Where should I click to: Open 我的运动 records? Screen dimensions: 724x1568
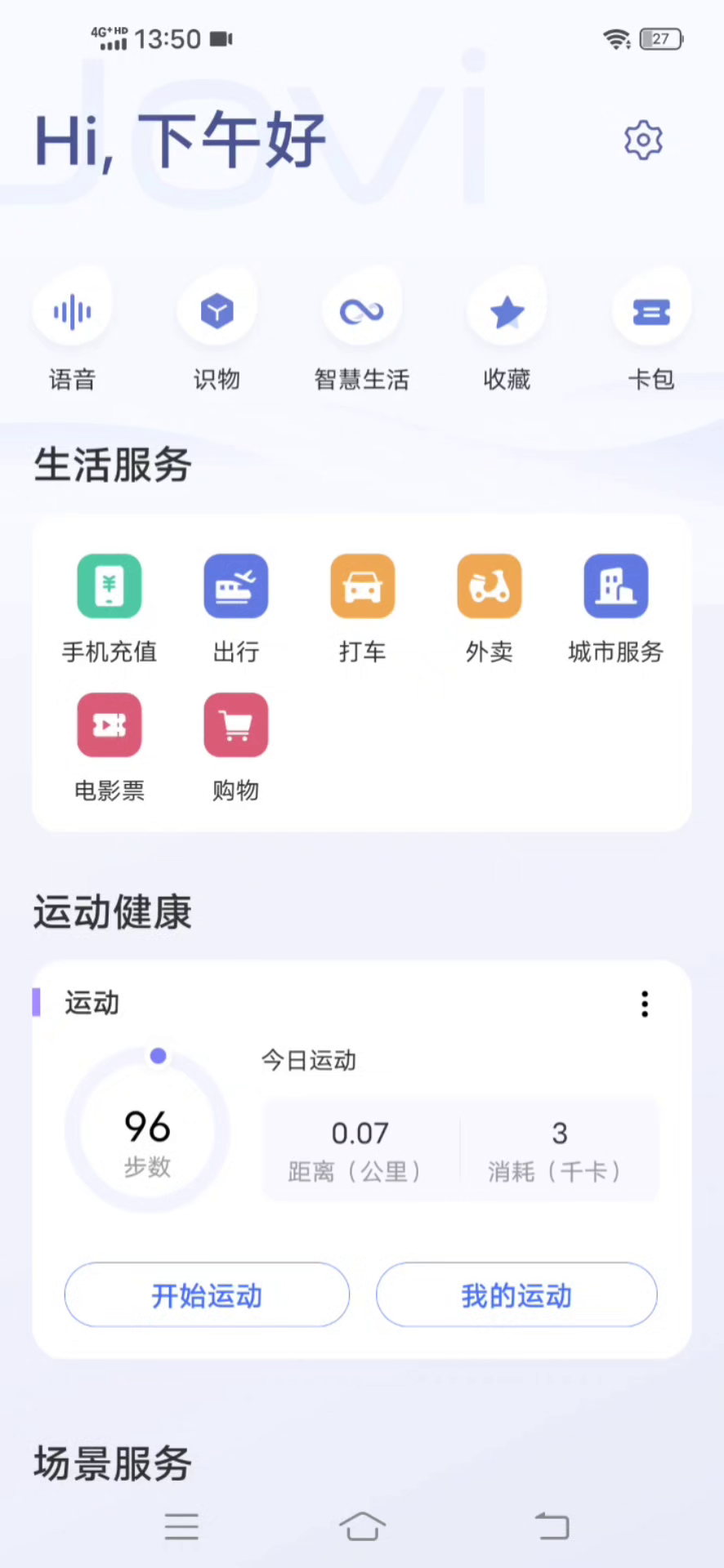tap(516, 1295)
